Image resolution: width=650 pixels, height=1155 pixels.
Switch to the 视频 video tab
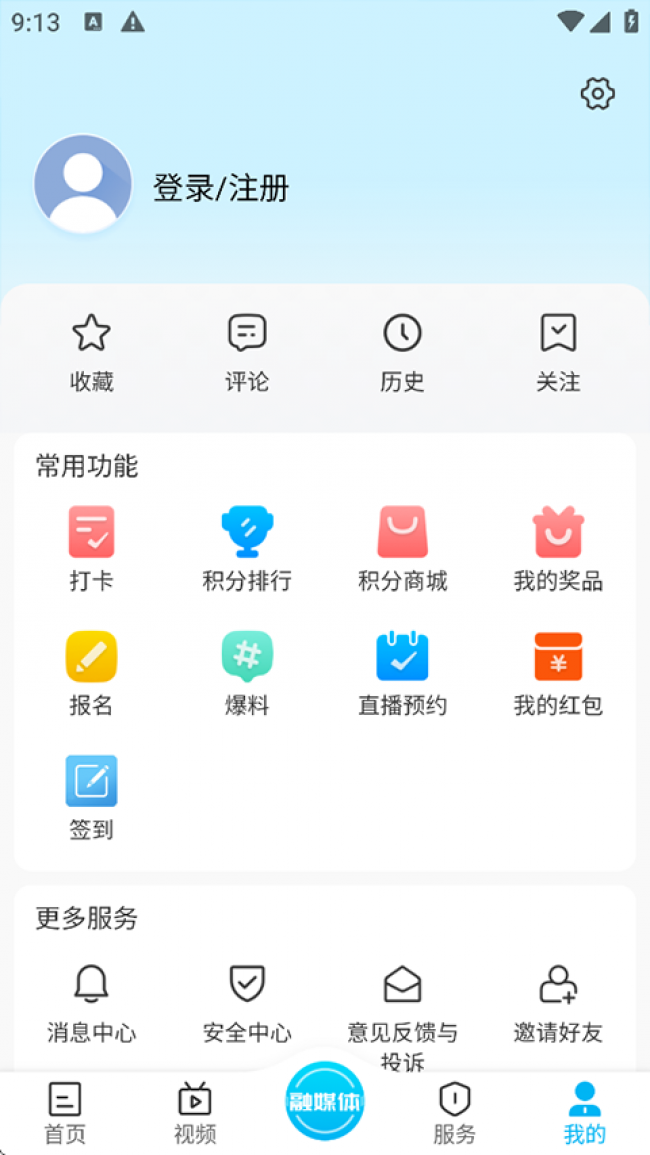[195, 1113]
